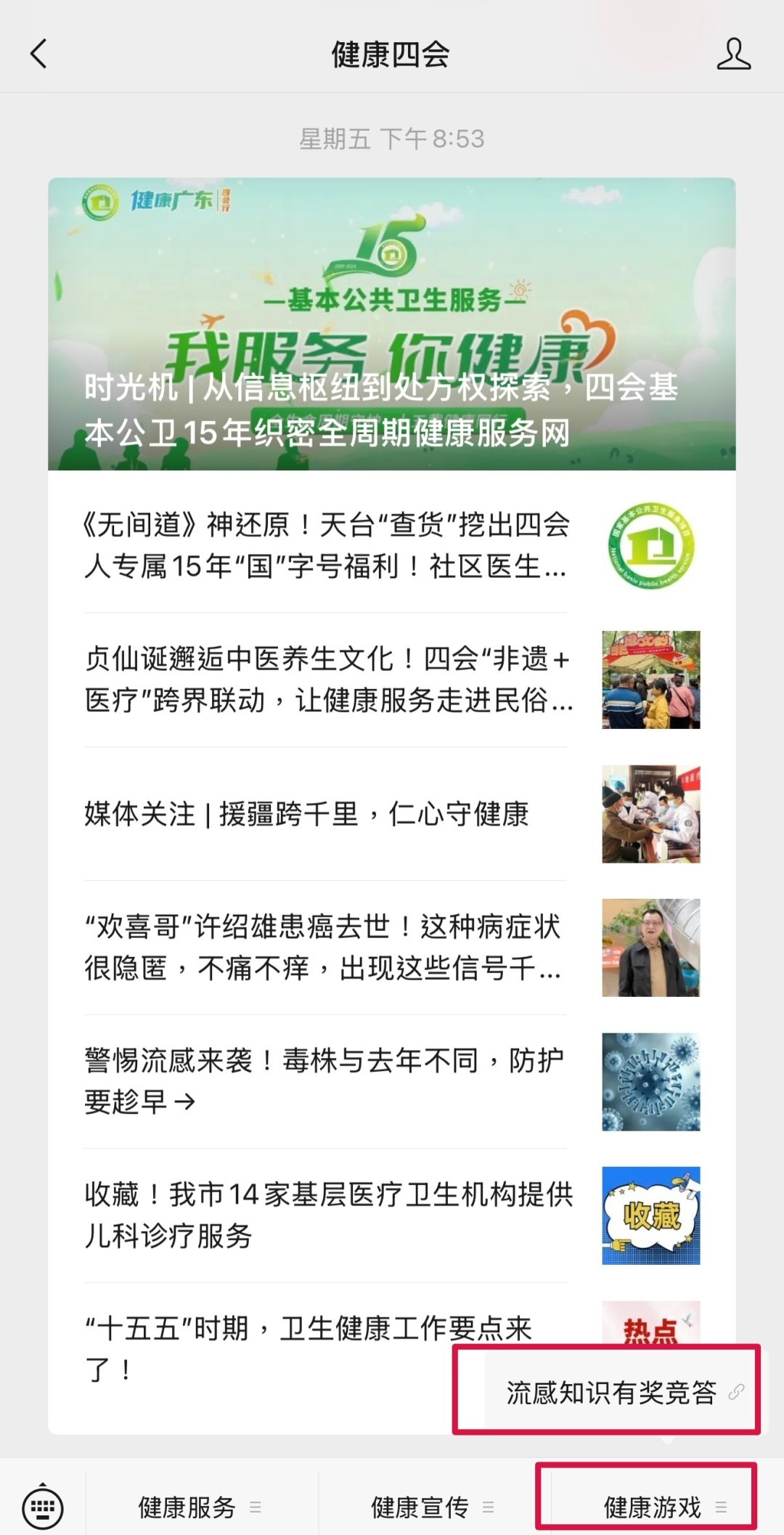Open the account profile icon

click(x=733, y=54)
